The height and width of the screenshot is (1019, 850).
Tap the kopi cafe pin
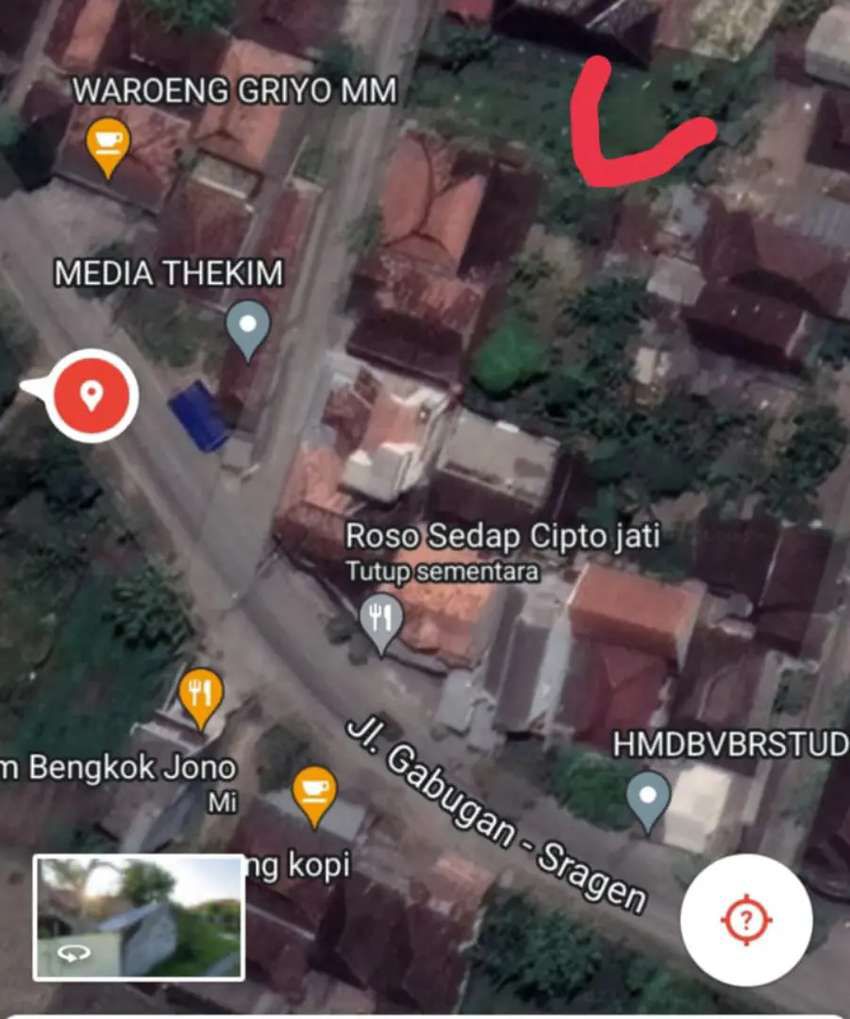314,793
